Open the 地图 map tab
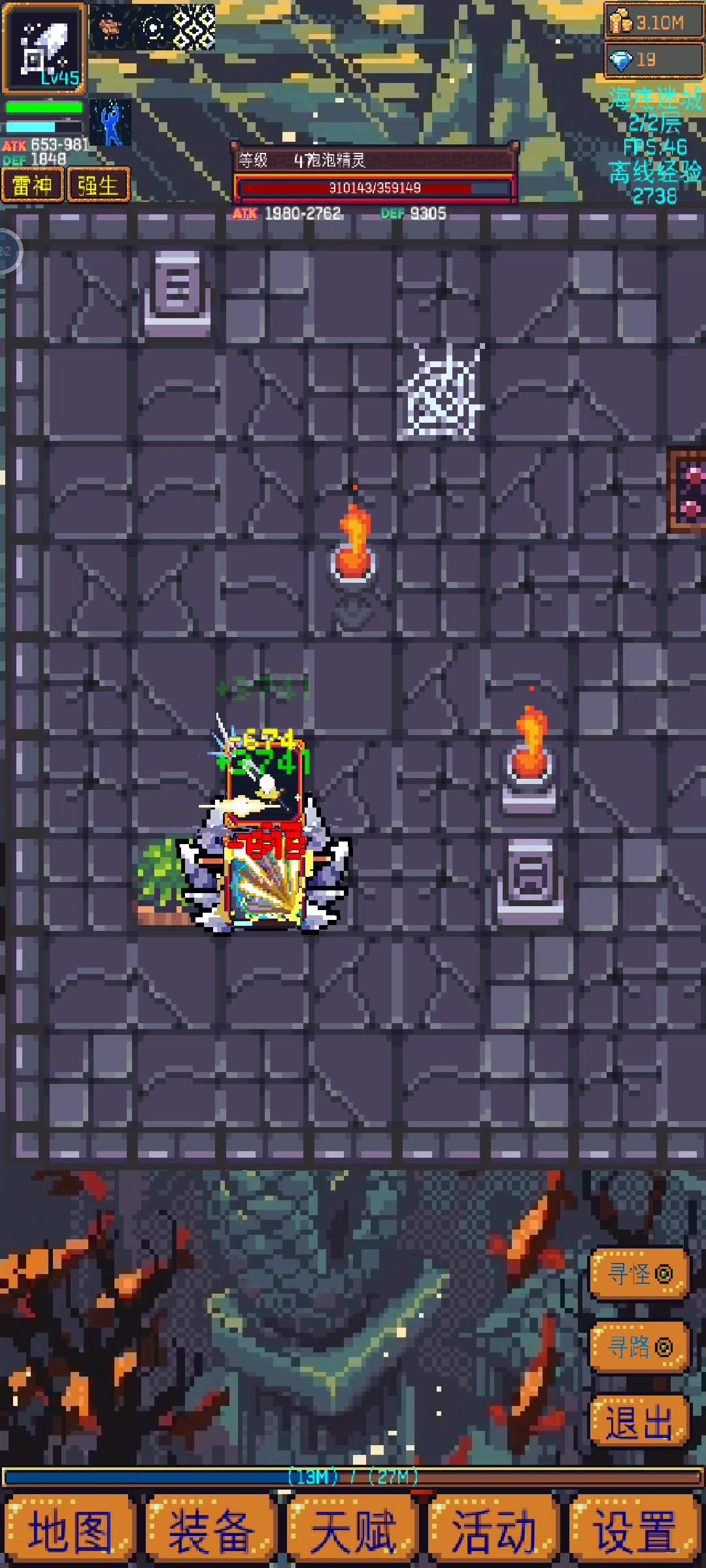Image resolution: width=706 pixels, height=1568 pixels. click(69, 1531)
